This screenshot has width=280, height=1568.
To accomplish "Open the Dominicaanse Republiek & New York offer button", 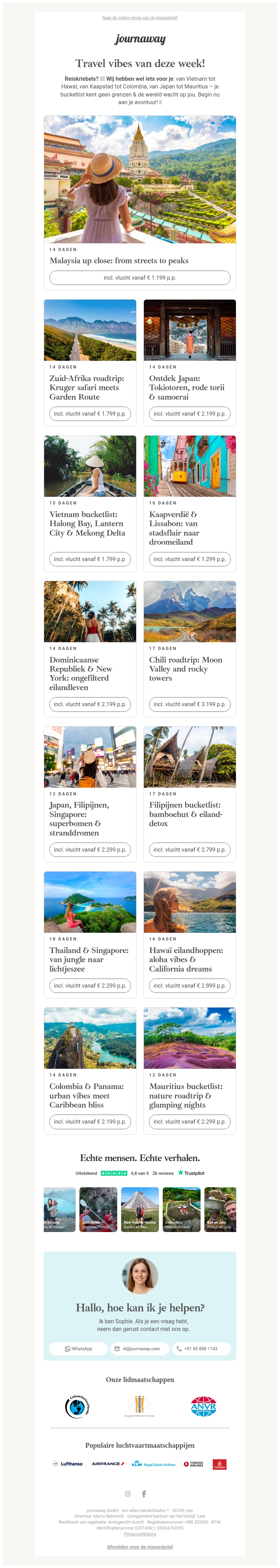I will click(90, 704).
